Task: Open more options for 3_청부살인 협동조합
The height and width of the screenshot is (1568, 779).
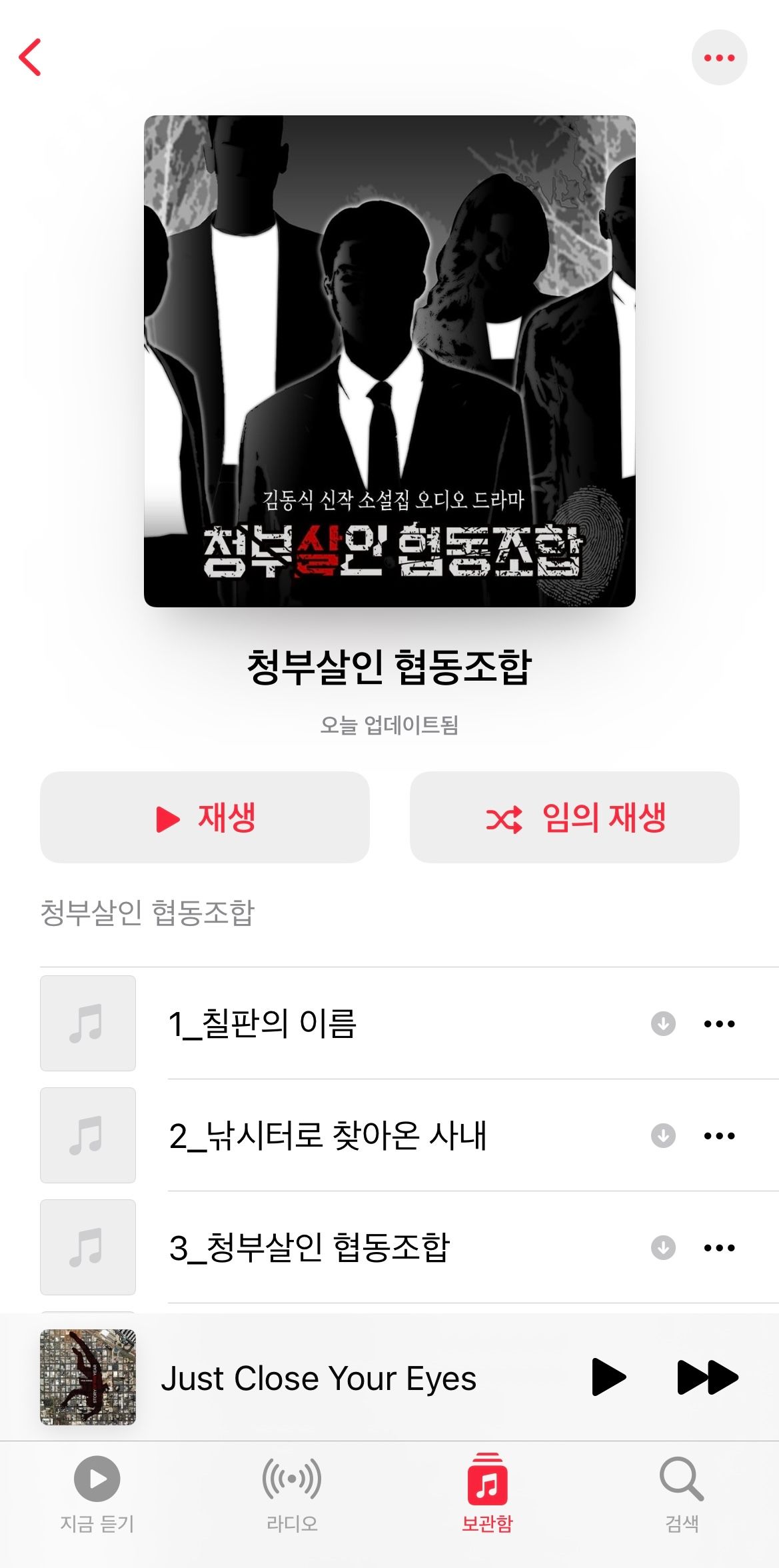Action: [x=719, y=1247]
